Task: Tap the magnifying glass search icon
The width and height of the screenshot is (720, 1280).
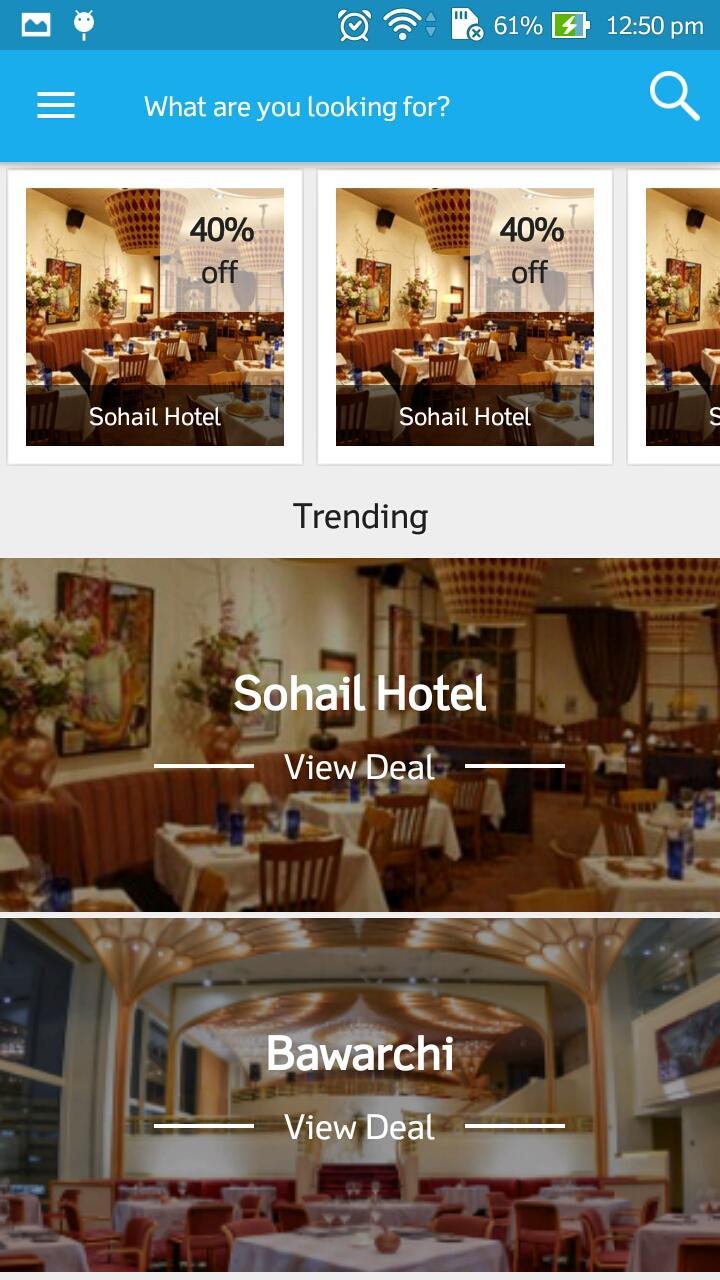Action: [674, 98]
